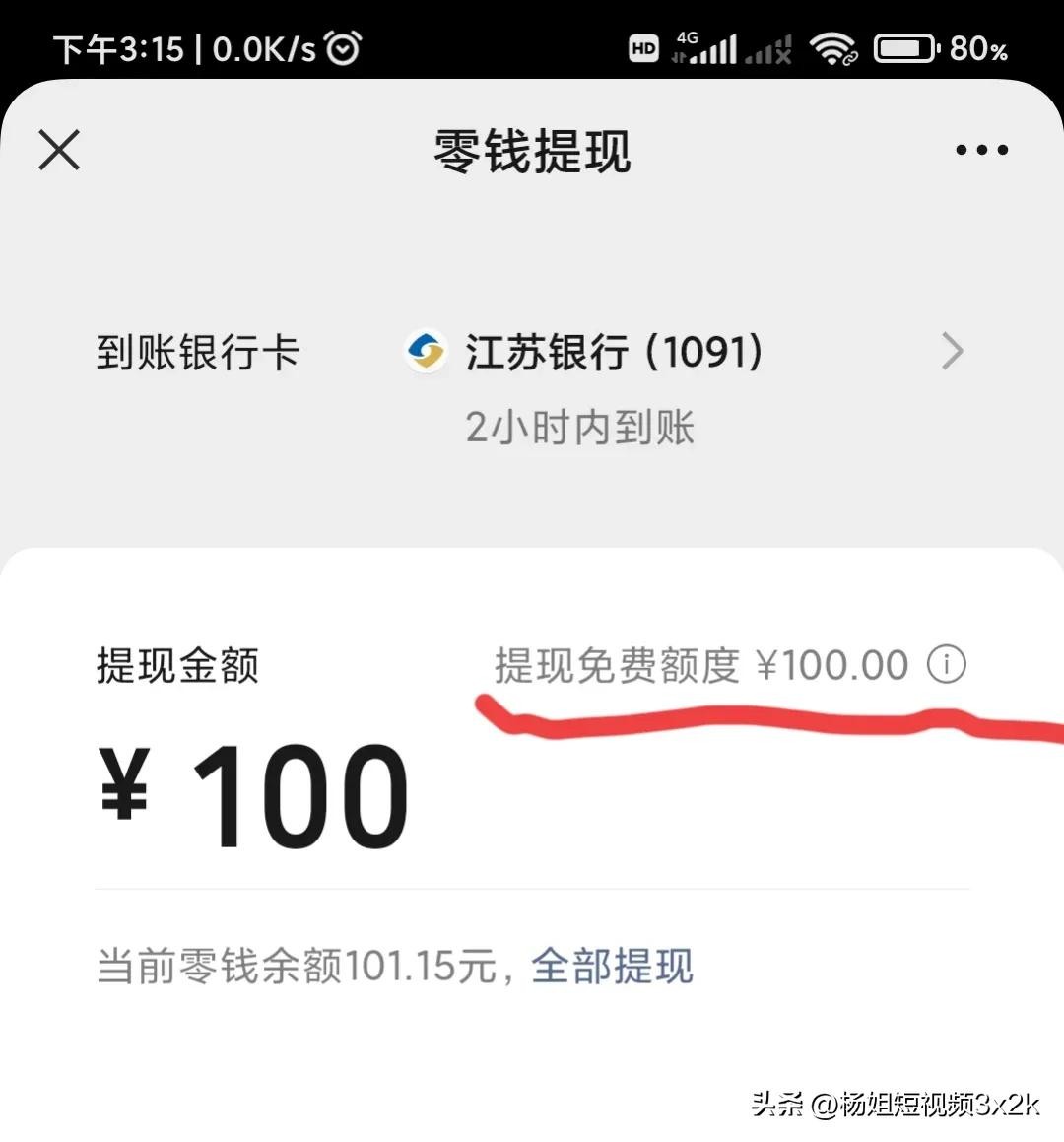1064x1142 pixels.
Task: View info about 提现免费额度
Action: coord(946,665)
